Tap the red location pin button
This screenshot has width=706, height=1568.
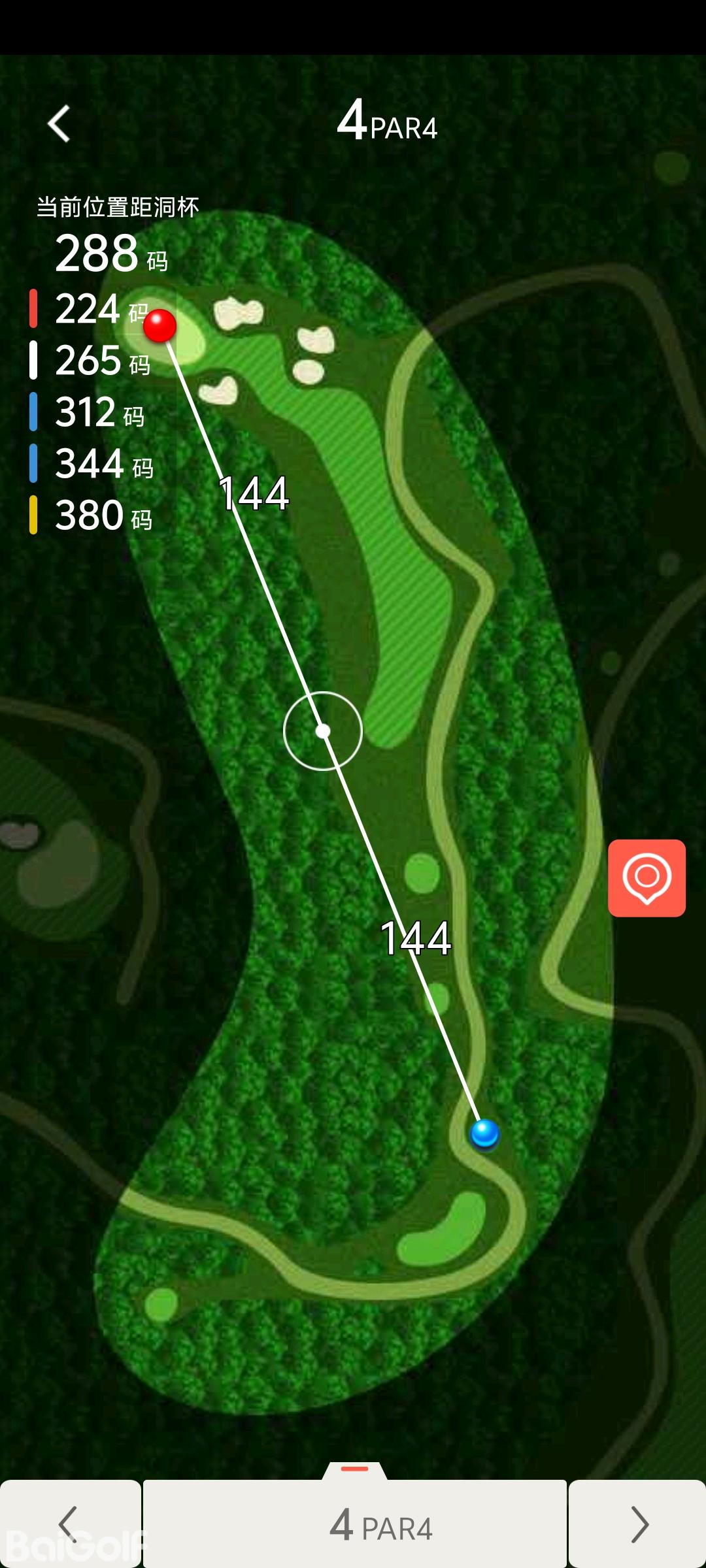[x=647, y=878]
